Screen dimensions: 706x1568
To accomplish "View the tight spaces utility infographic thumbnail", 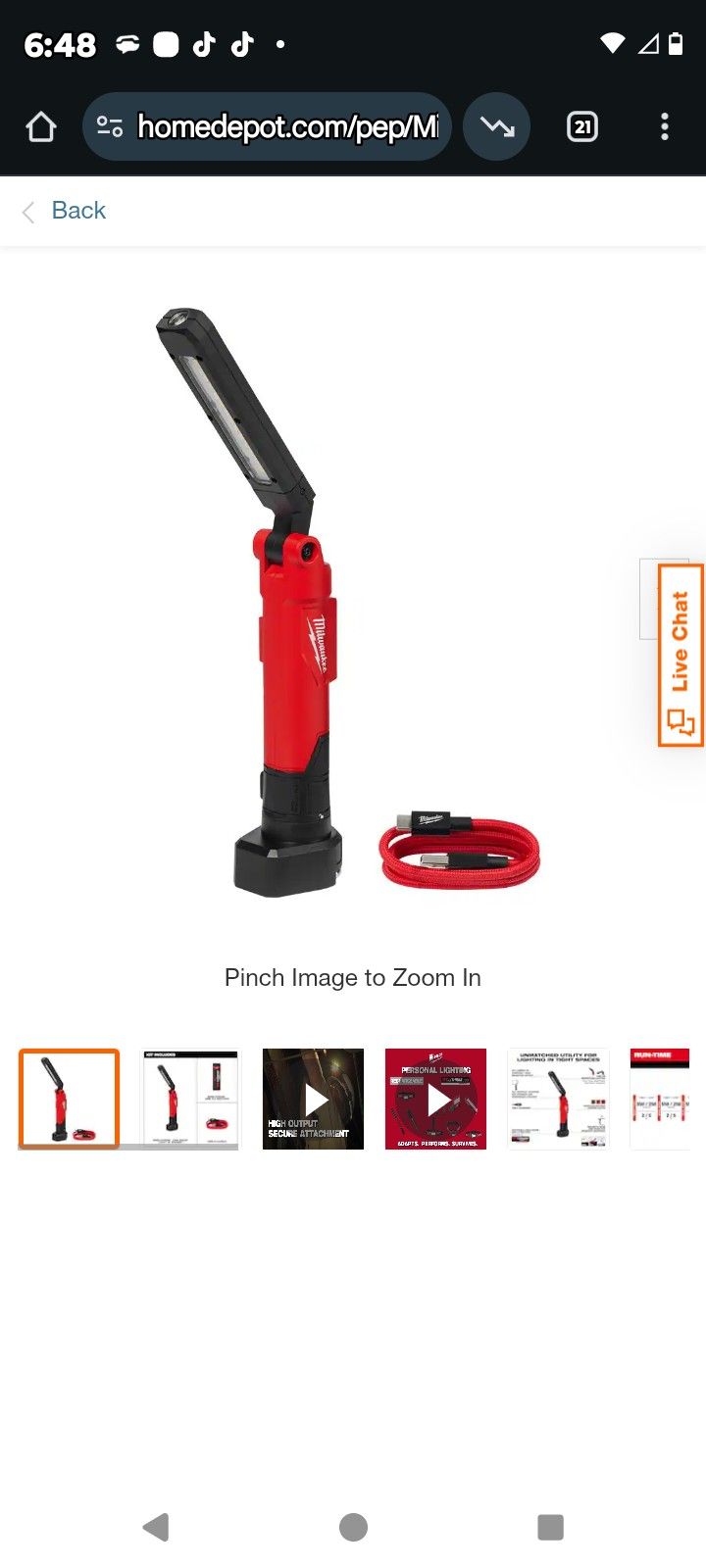I will (558, 1099).
